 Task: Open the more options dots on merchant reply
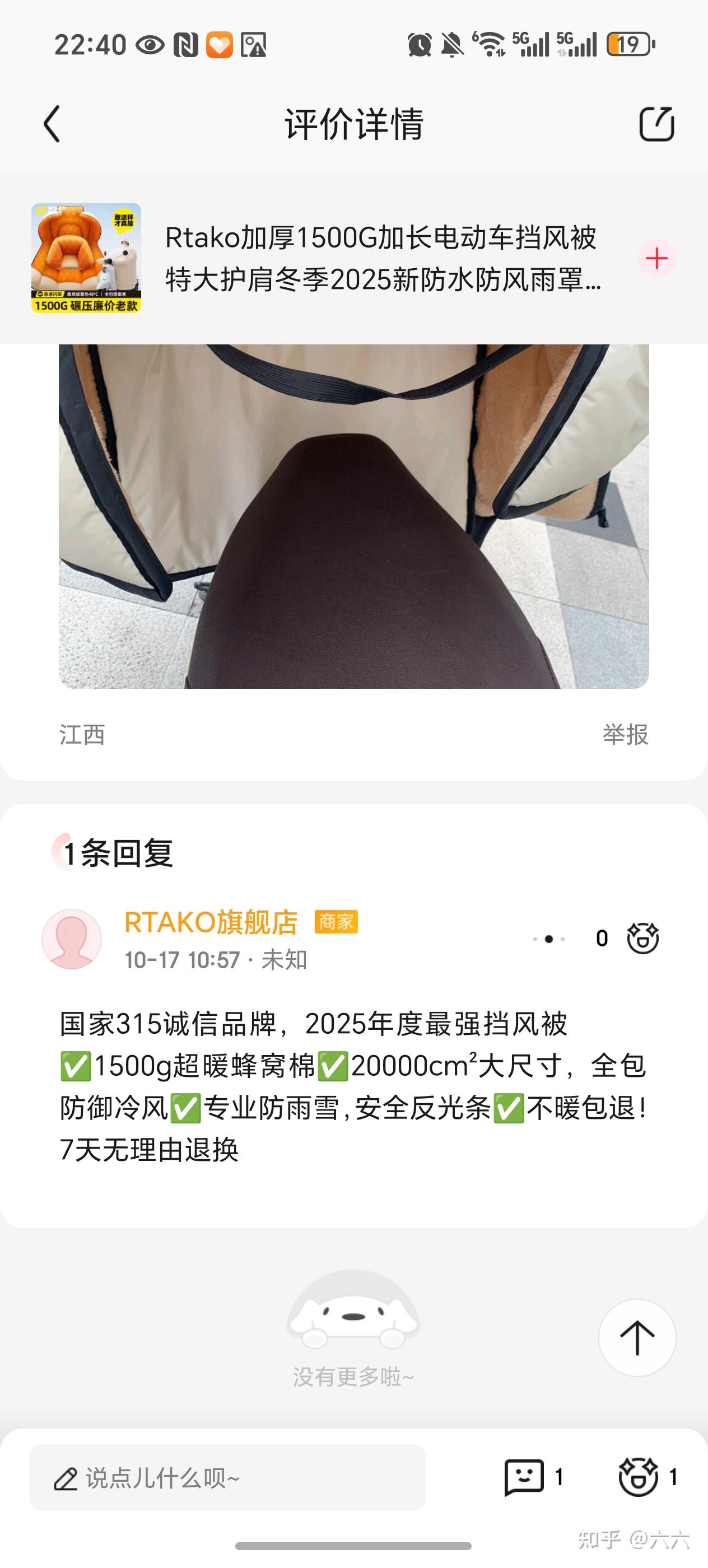549,939
